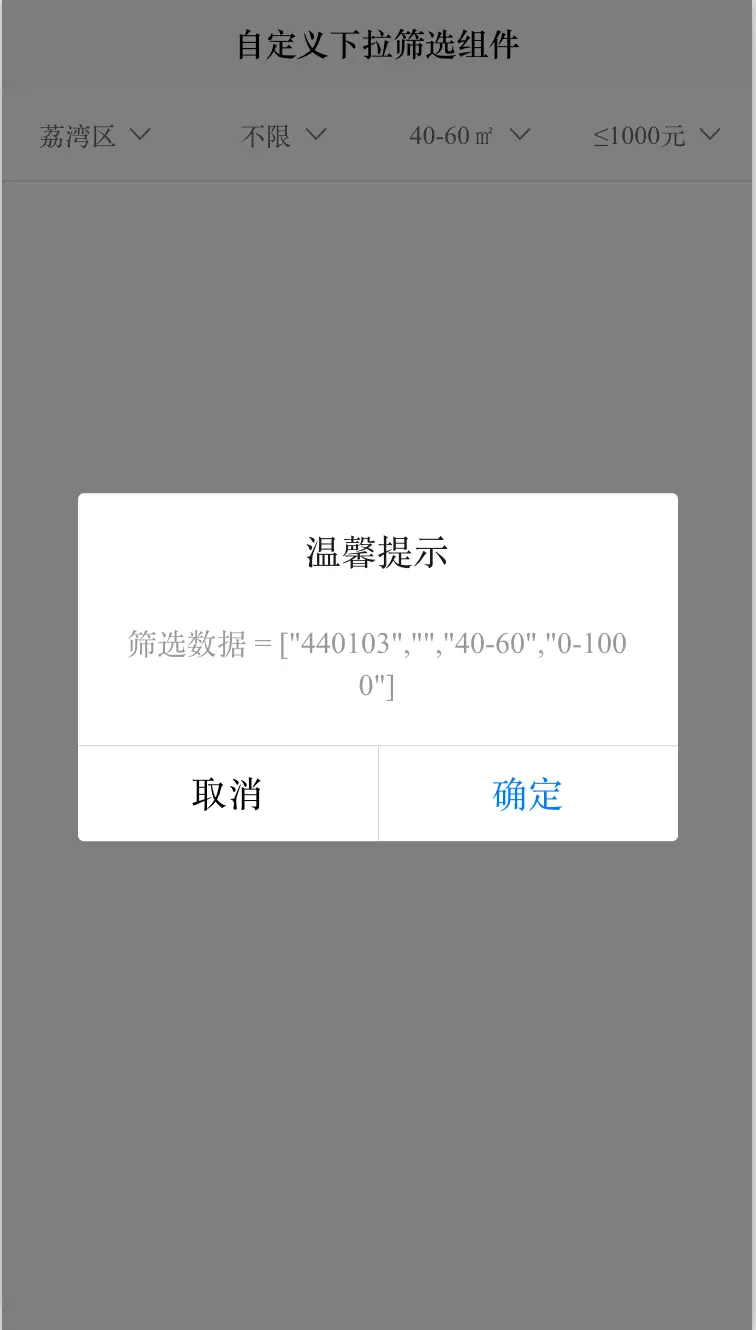Screen dimensions: 756x1330
Task: Confirm the dialog with 确定
Action: click(x=528, y=794)
